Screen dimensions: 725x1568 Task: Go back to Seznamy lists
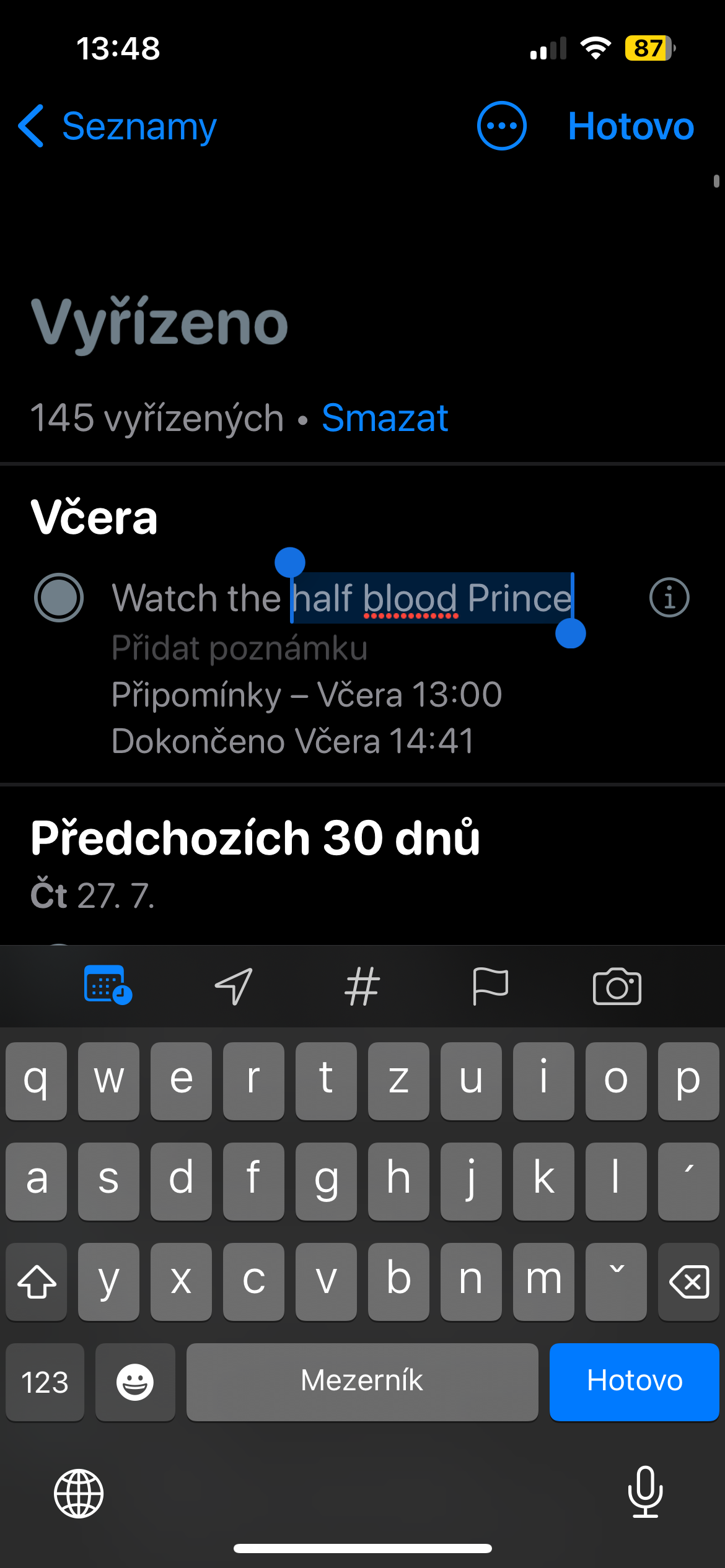pyautogui.click(x=118, y=126)
